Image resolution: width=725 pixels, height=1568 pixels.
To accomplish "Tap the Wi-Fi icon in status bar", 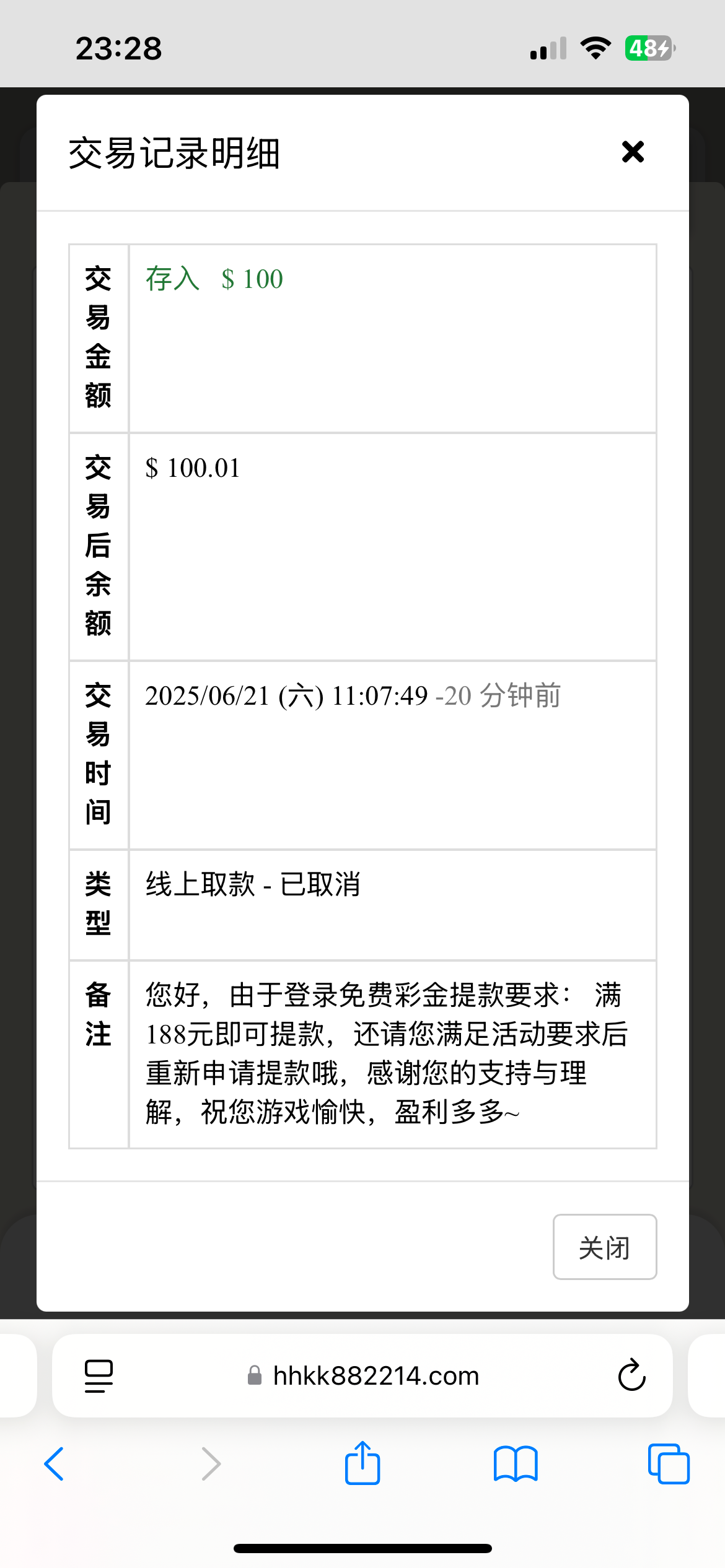I will 595,49.
